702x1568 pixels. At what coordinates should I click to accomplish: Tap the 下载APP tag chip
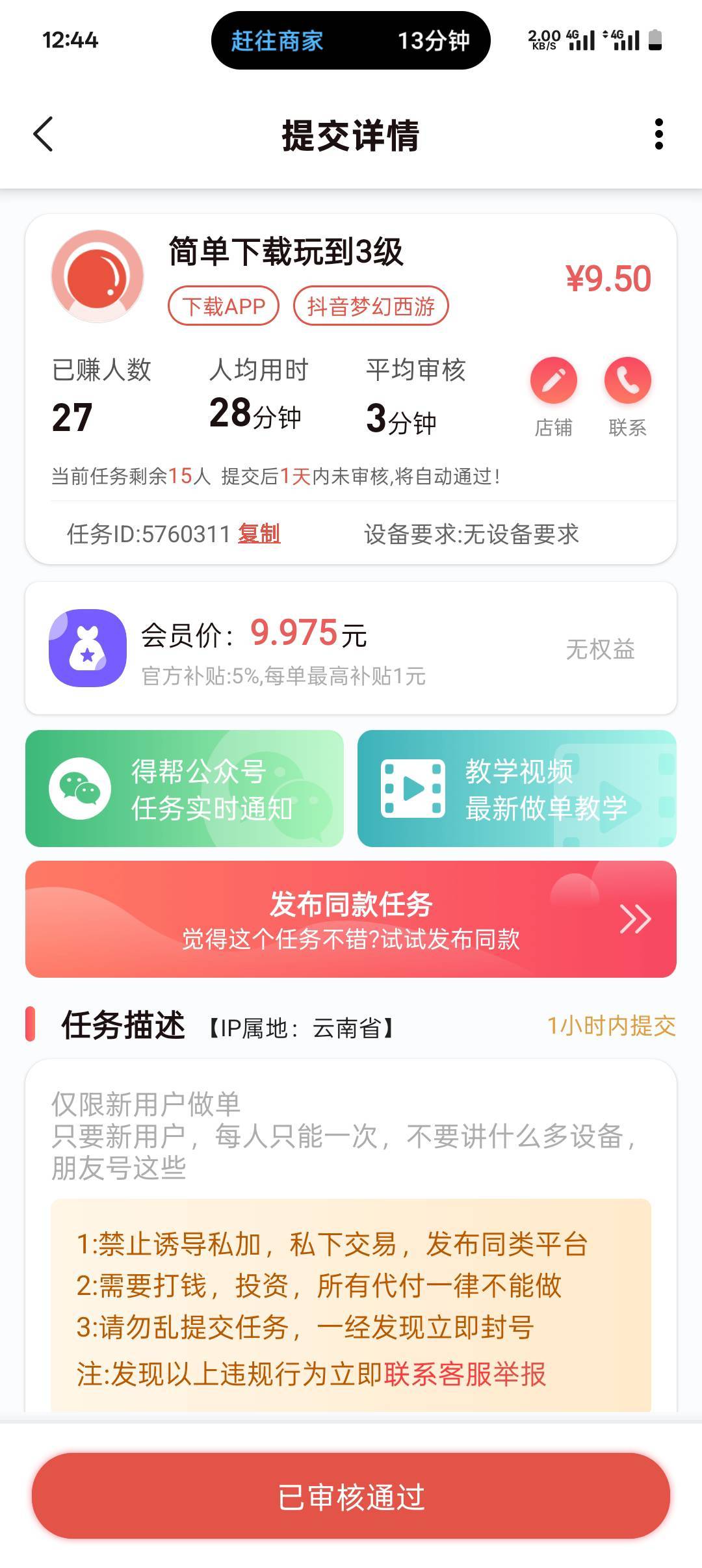pos(224,306)
